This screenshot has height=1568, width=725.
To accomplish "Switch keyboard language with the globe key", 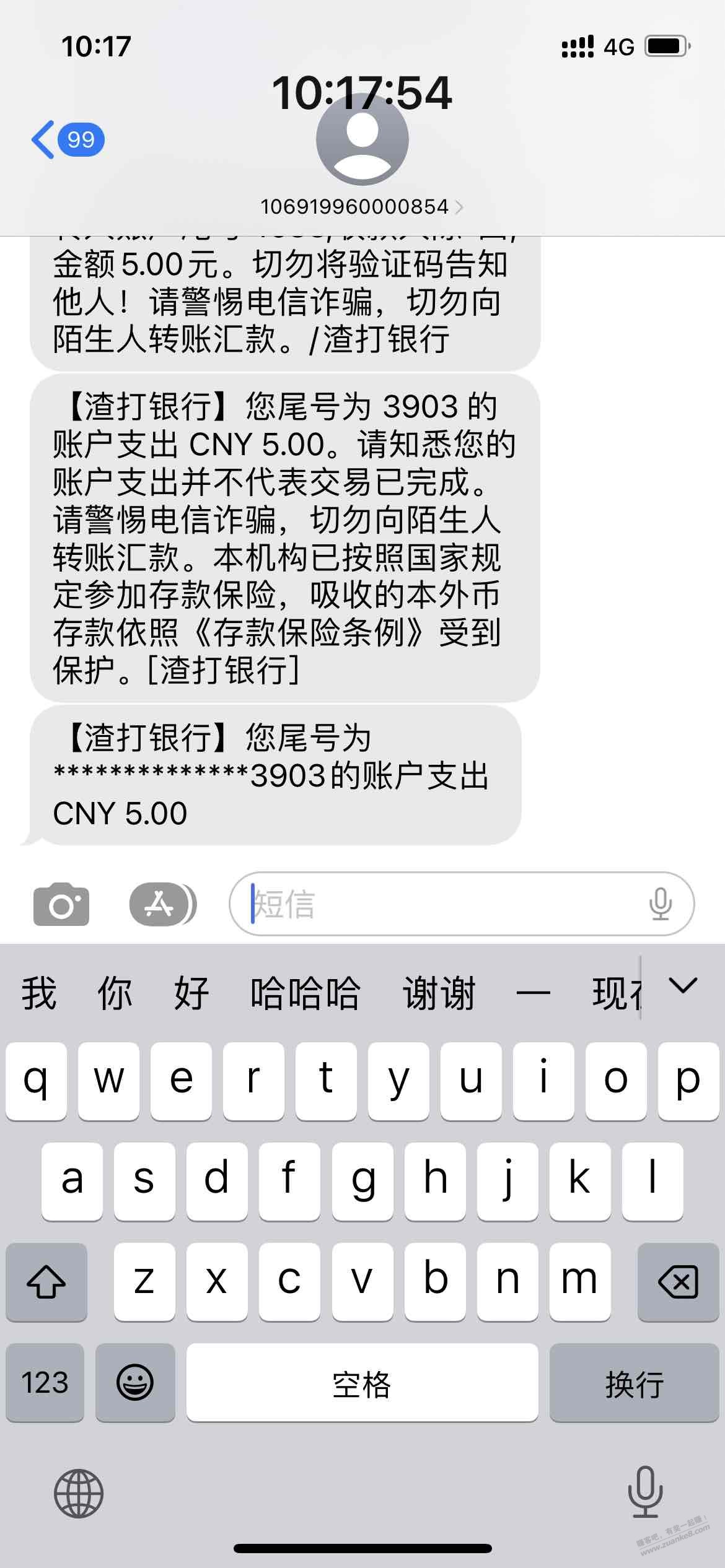I will (x=78, y=1493).
